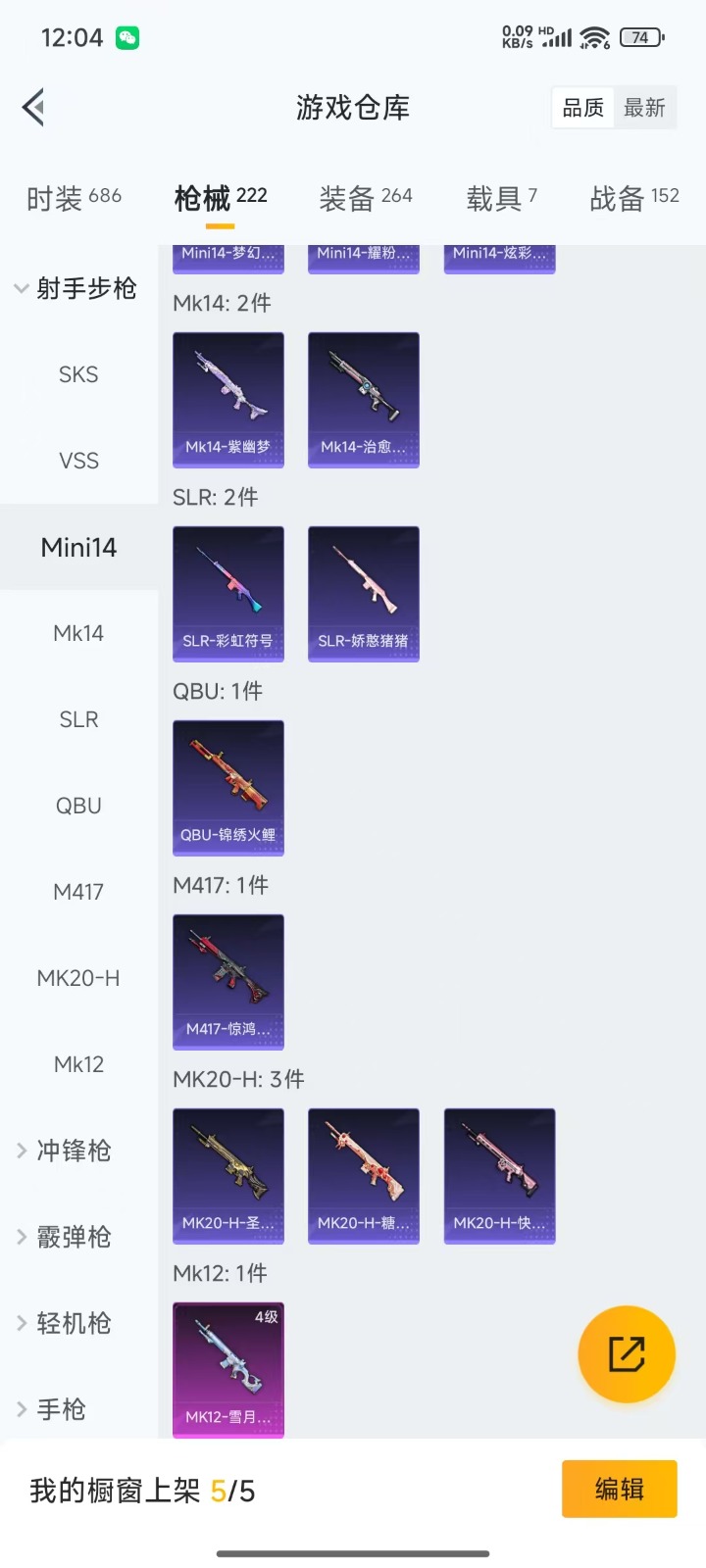Sort the warehouse by 最新
Image resolution: width=706 pixels, height=1568 pixels.
point(644,108)
